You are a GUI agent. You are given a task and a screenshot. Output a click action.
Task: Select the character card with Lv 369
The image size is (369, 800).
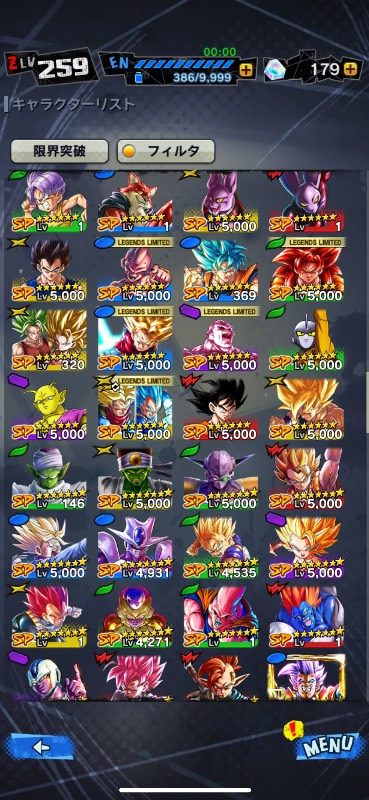coord(221,269)
